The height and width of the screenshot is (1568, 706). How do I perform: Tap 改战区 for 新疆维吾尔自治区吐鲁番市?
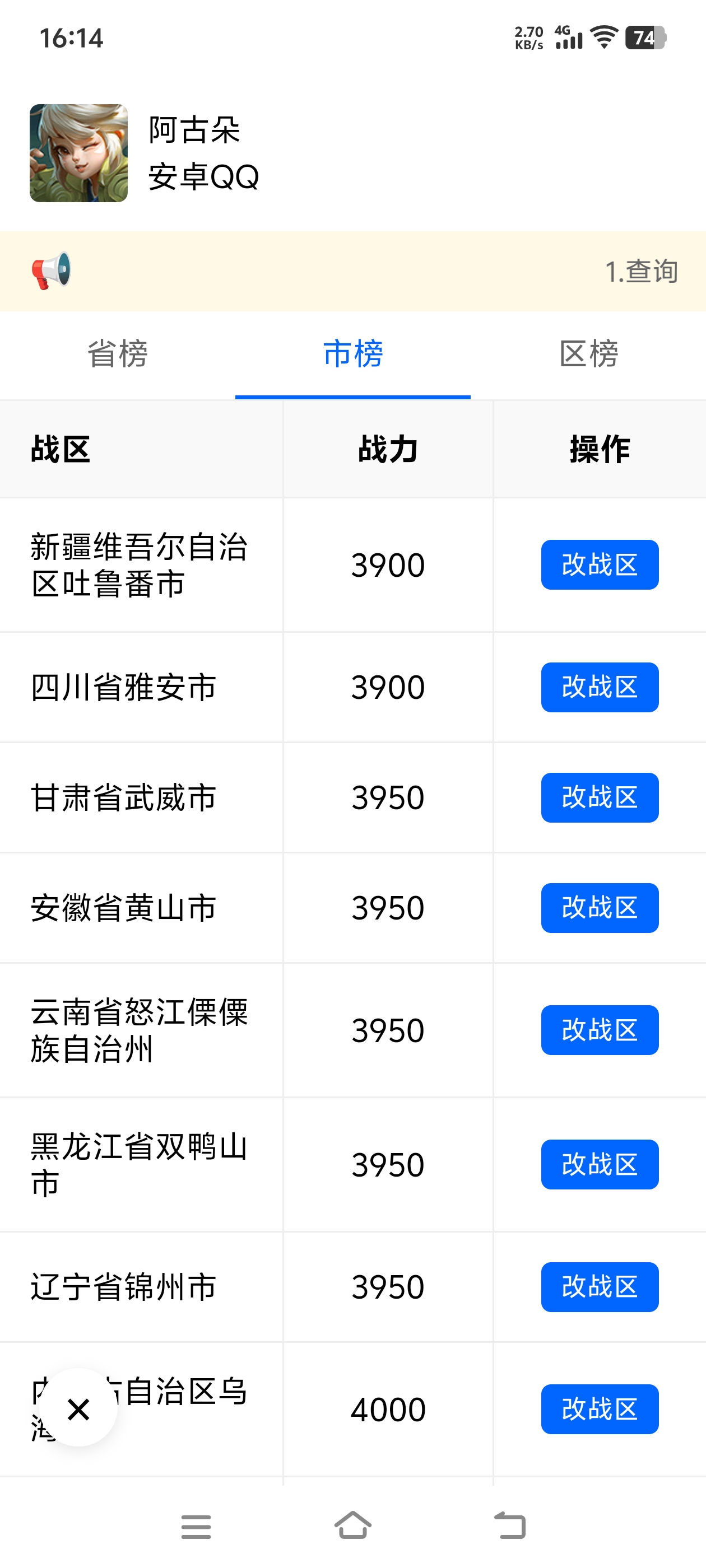pos(600,564)
